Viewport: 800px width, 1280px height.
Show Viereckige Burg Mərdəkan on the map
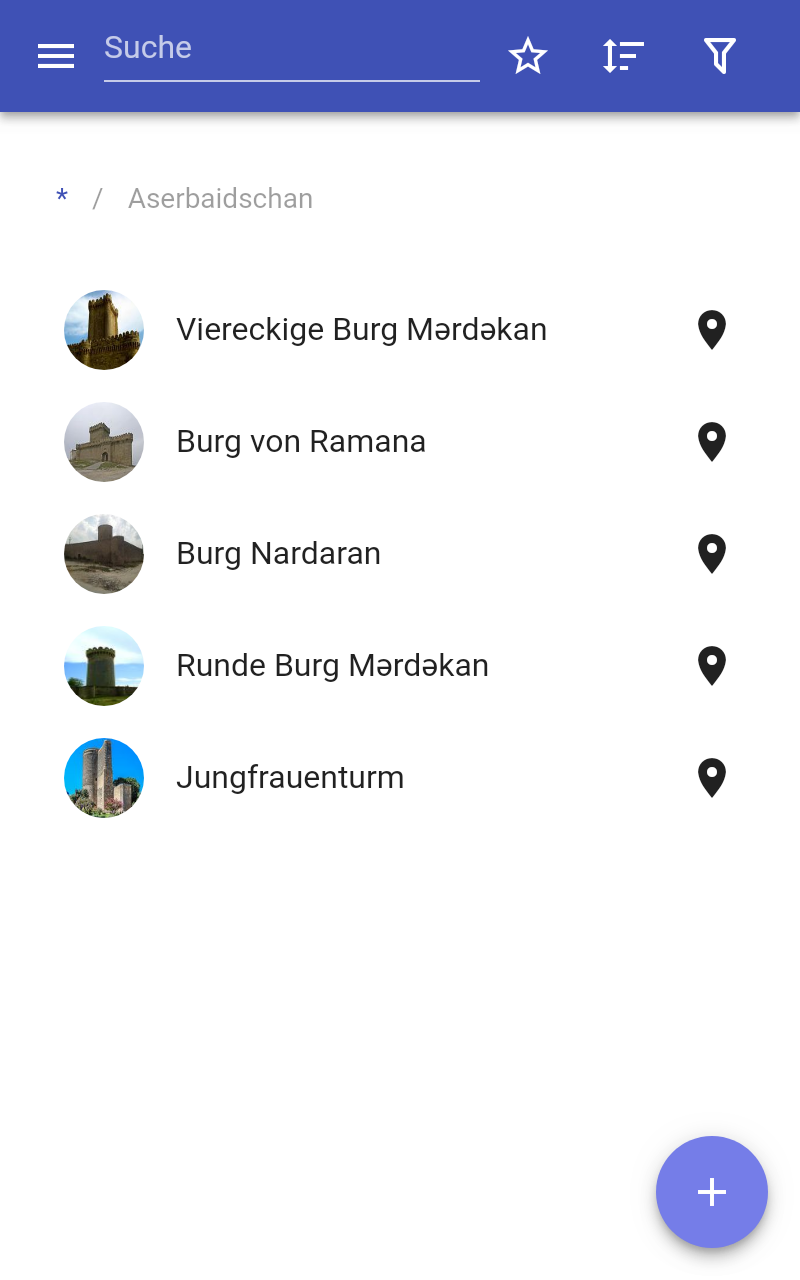711,330
